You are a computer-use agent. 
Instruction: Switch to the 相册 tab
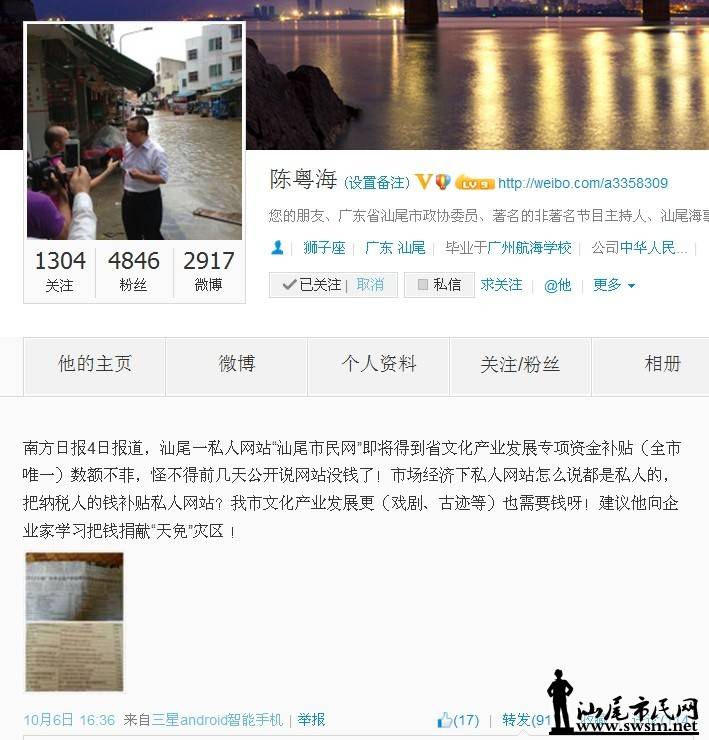pos(661,365)
